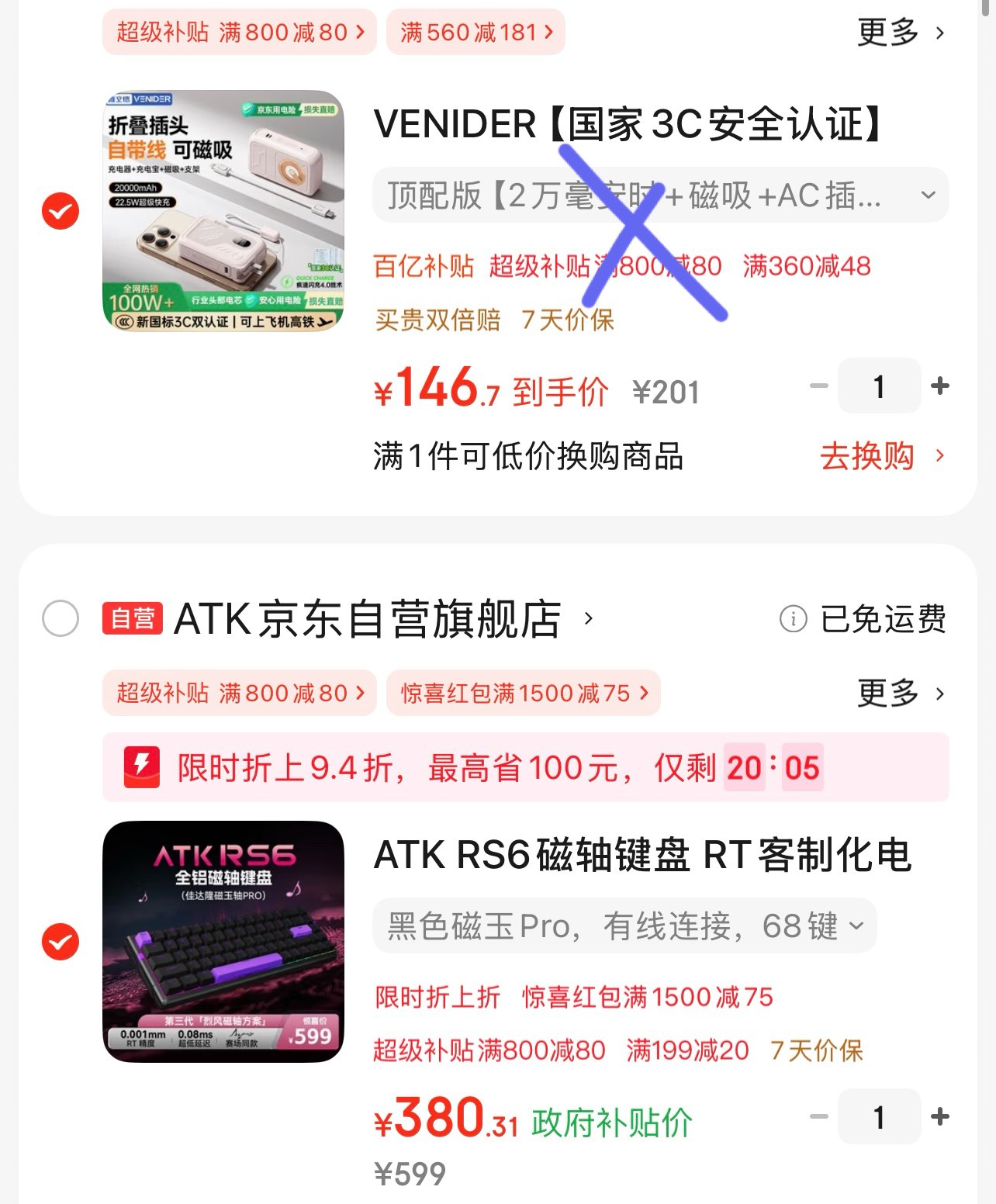This screenshot has width=996, height=1204.
Task: Uncheck the VENIDER power bank item
Action: pos(61,211)
